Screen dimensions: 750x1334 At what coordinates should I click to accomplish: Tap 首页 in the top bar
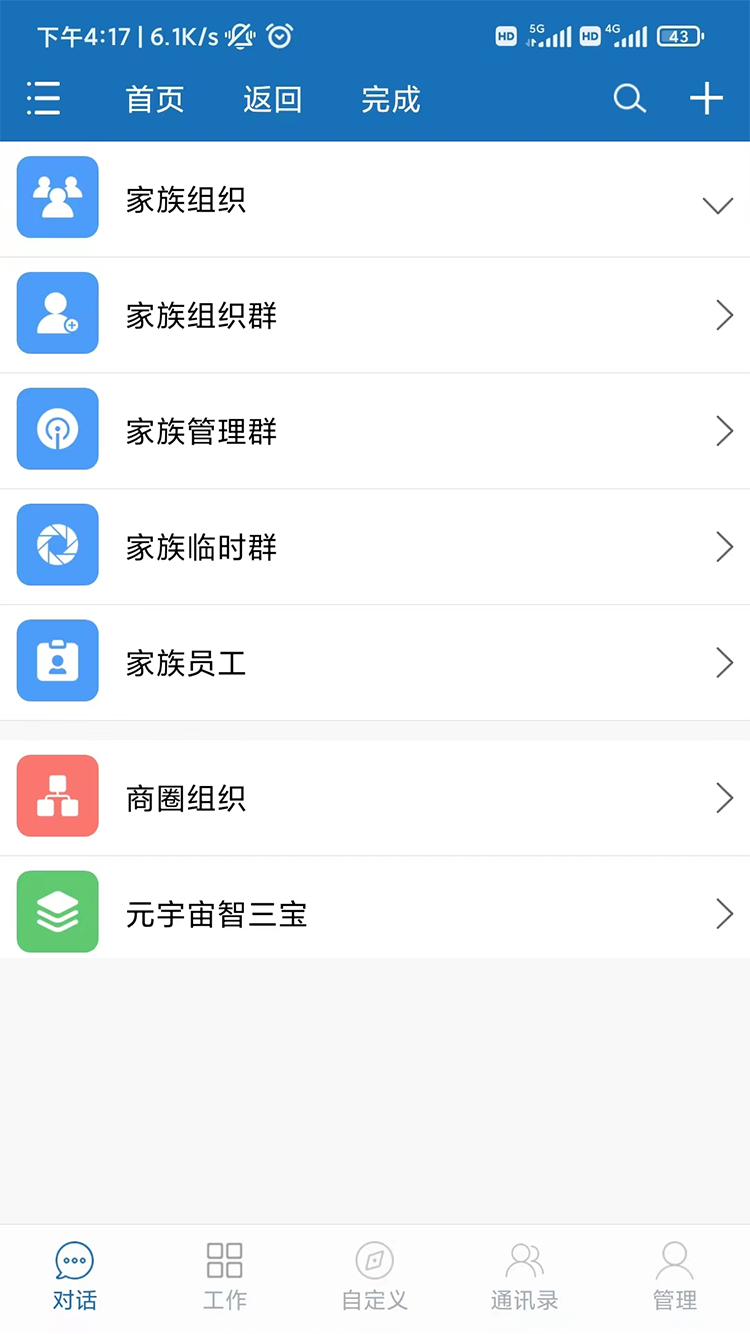pos(155,99)
